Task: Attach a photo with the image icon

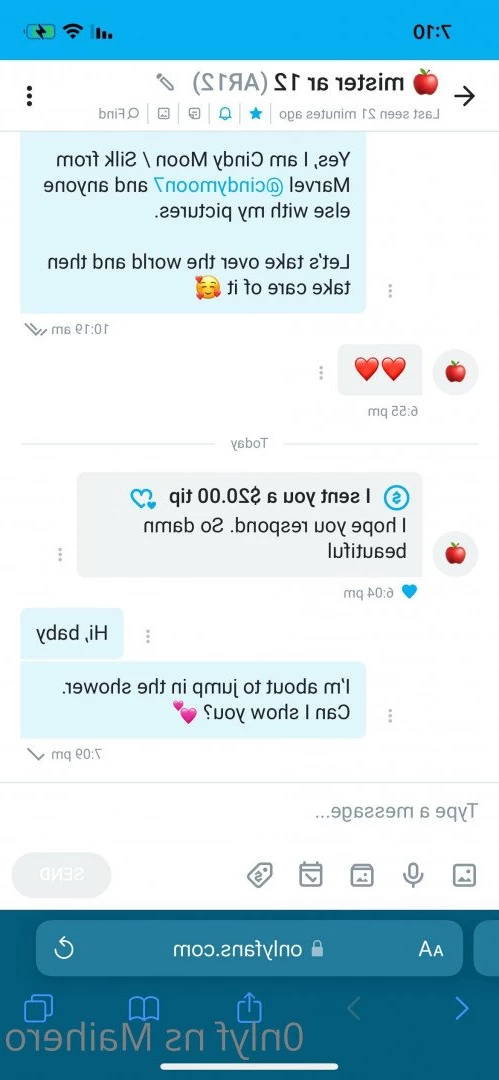Action: coord(465,875)
